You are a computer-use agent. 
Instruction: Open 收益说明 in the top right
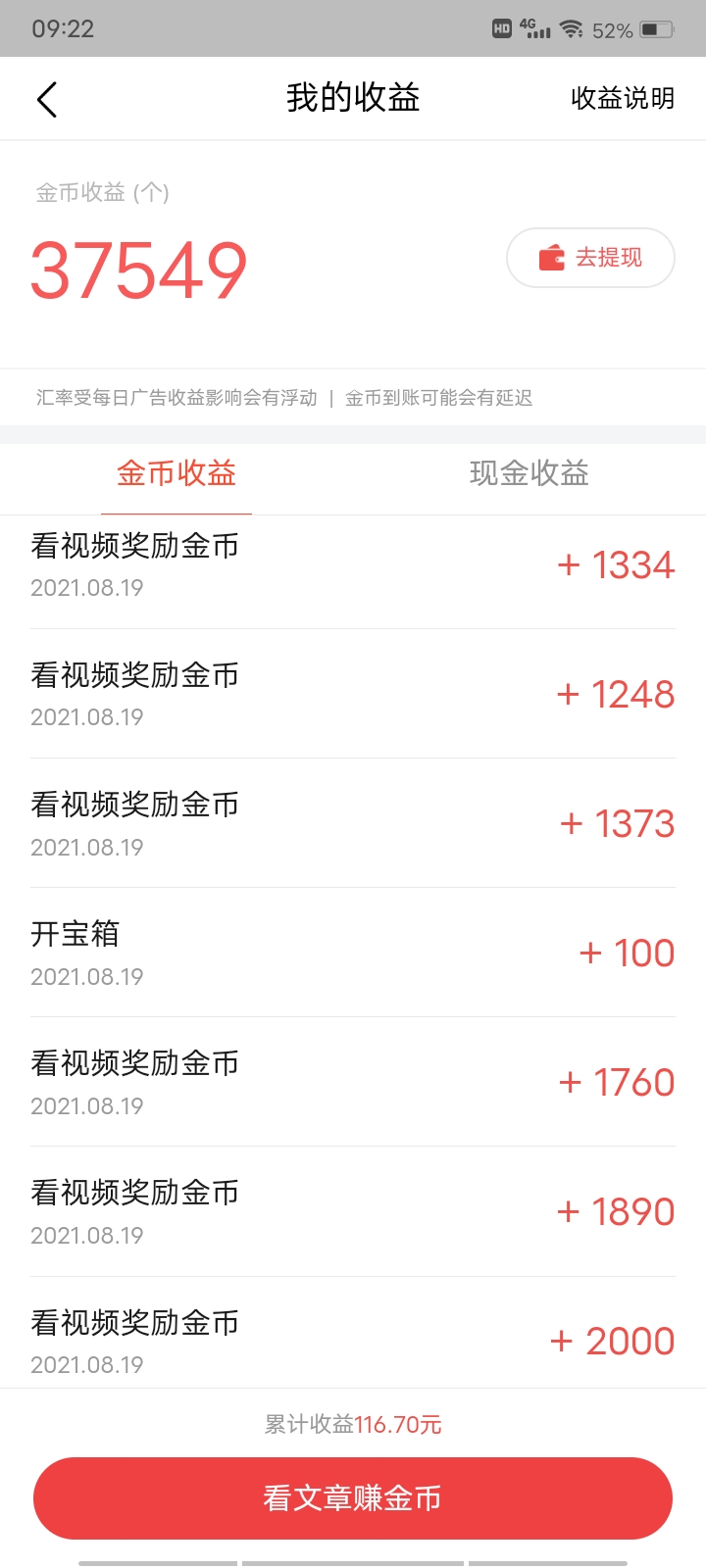pos(622,98)
